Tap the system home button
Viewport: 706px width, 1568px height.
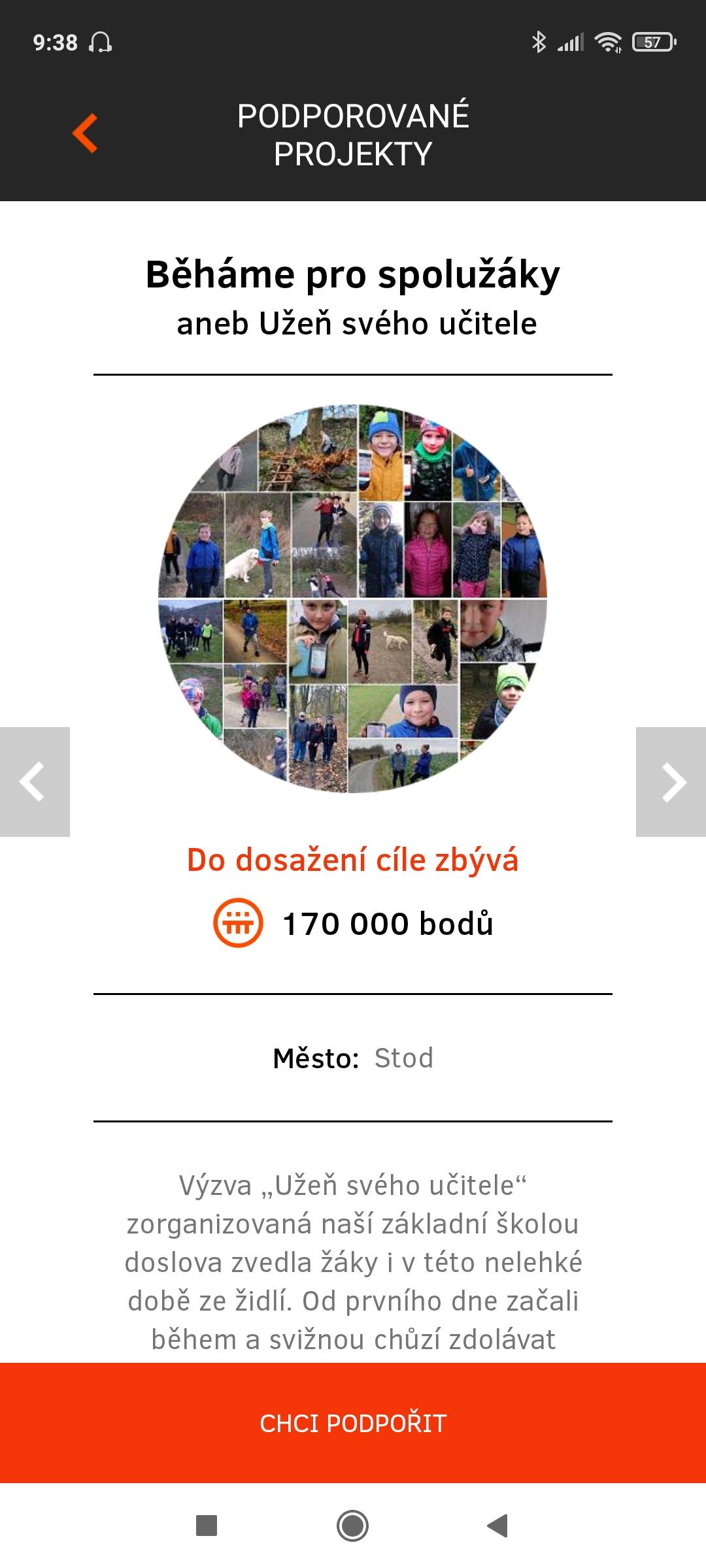353,1526
